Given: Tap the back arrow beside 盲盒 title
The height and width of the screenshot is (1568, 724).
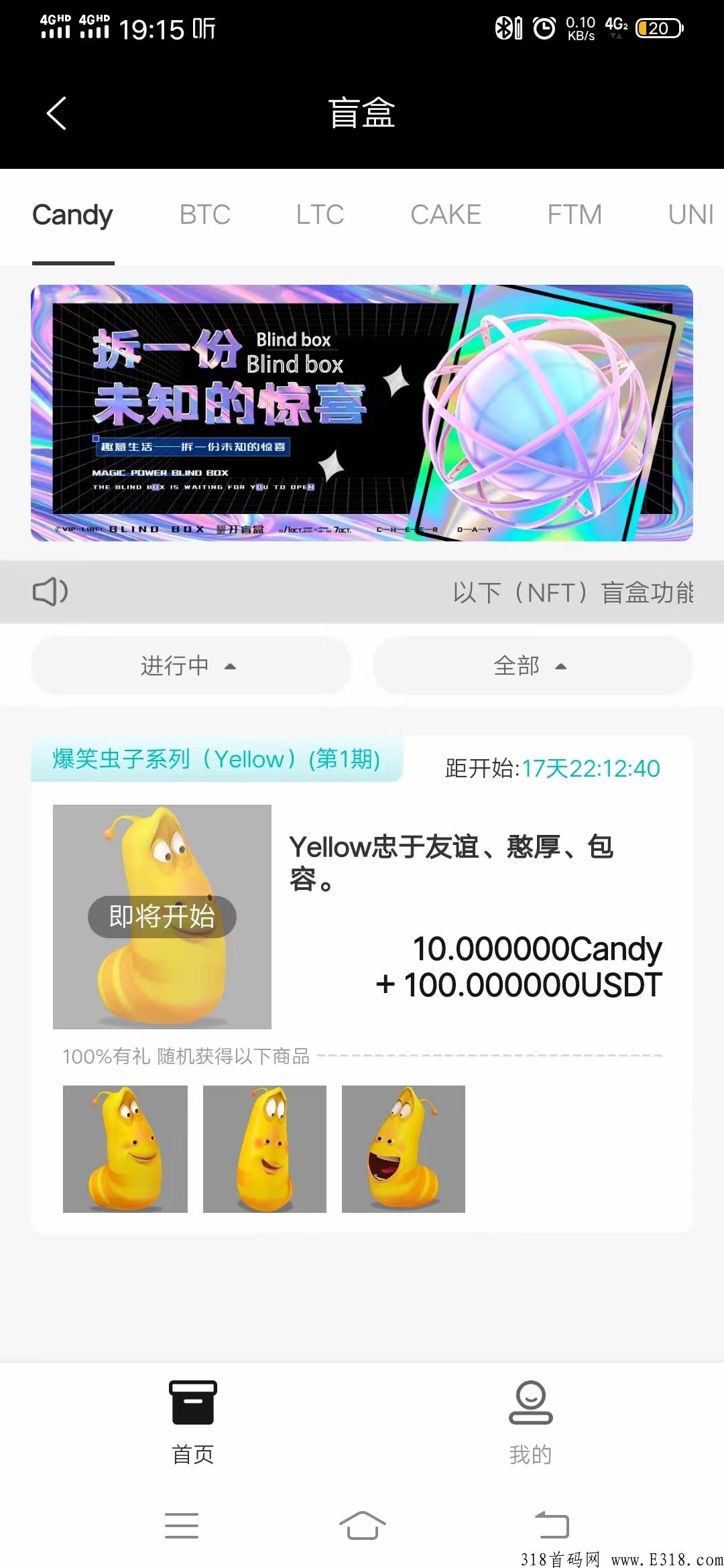Looking at the screenshot, I should click(56, 113).
